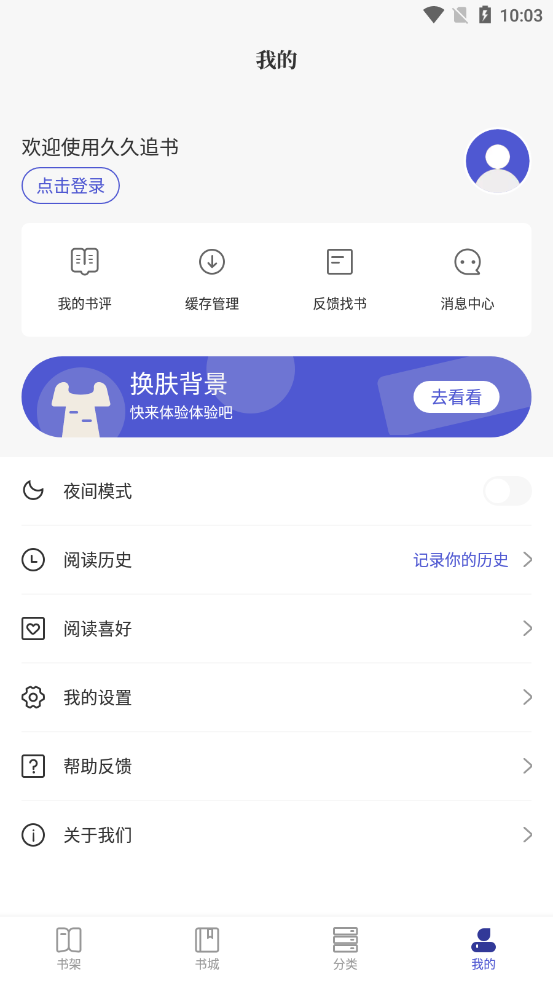Screen dimensions: 553x983
Task: Open 关于我们 about us
Action: 276,835
